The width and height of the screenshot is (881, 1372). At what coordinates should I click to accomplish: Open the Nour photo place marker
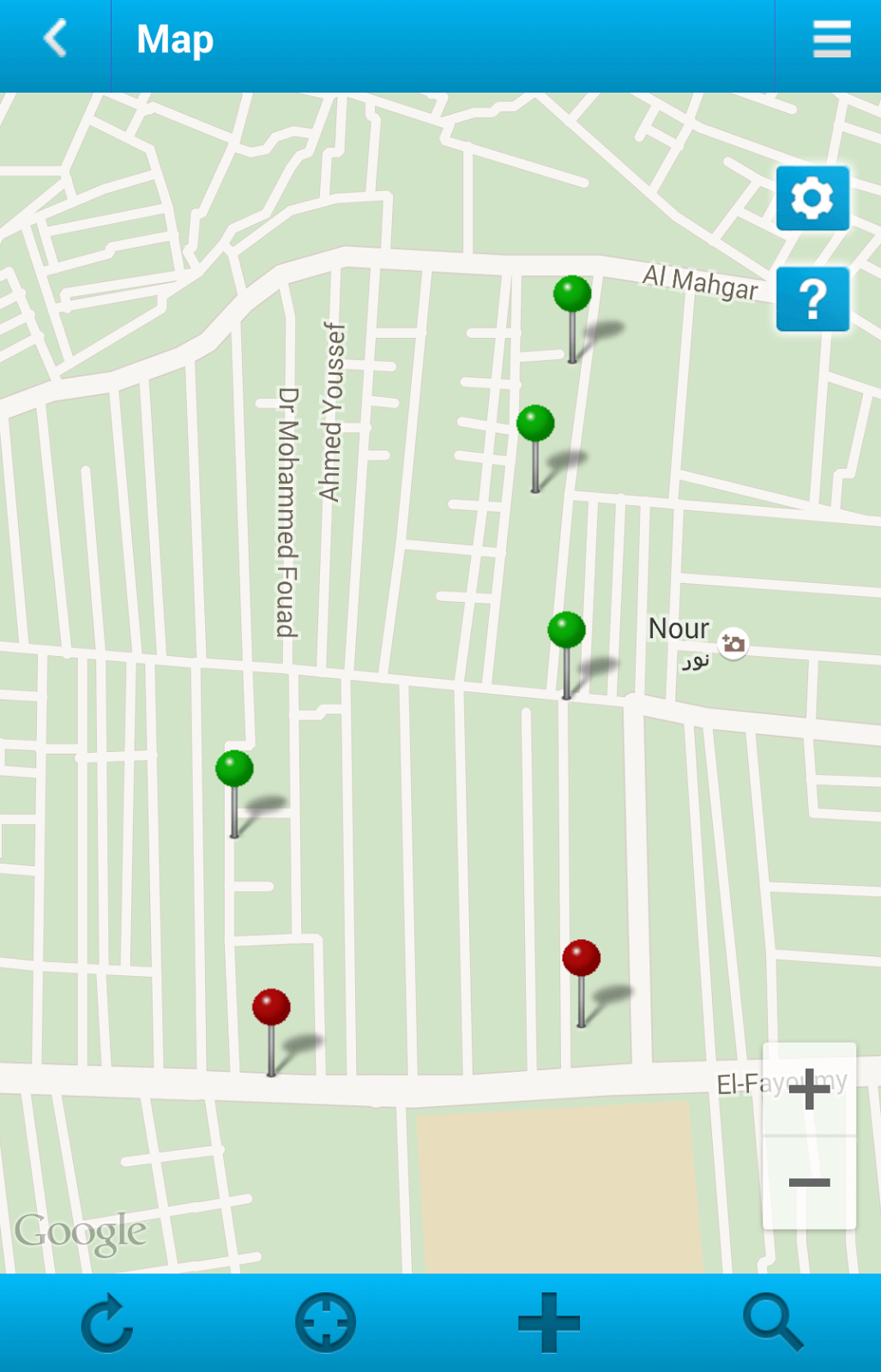(733, 643)
